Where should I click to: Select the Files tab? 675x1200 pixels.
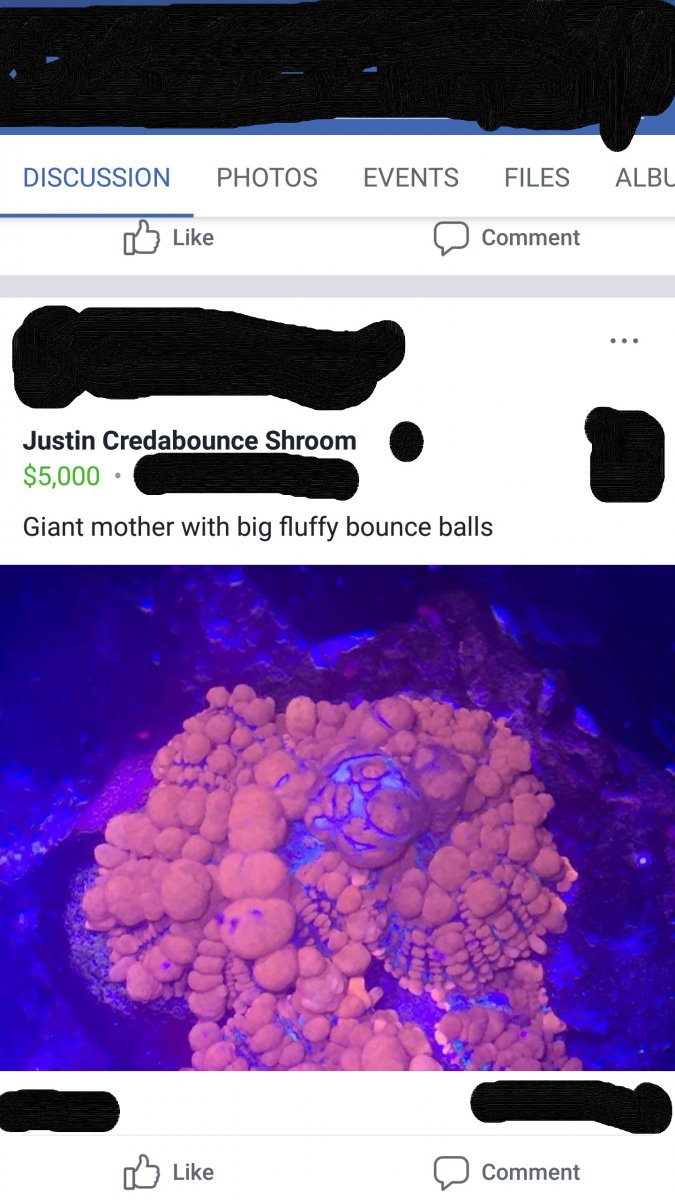coord(537,178)
